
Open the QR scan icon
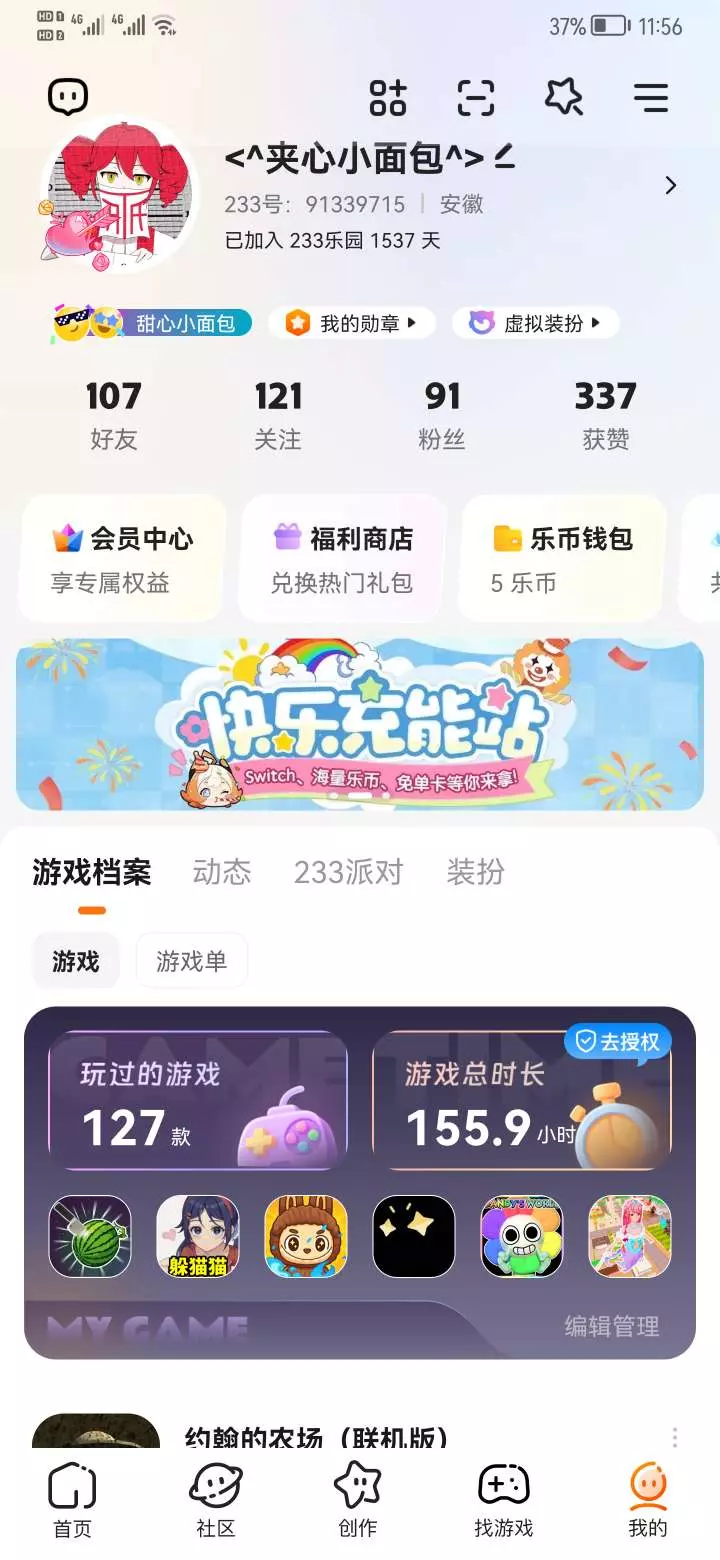click(x=476, y=97)
